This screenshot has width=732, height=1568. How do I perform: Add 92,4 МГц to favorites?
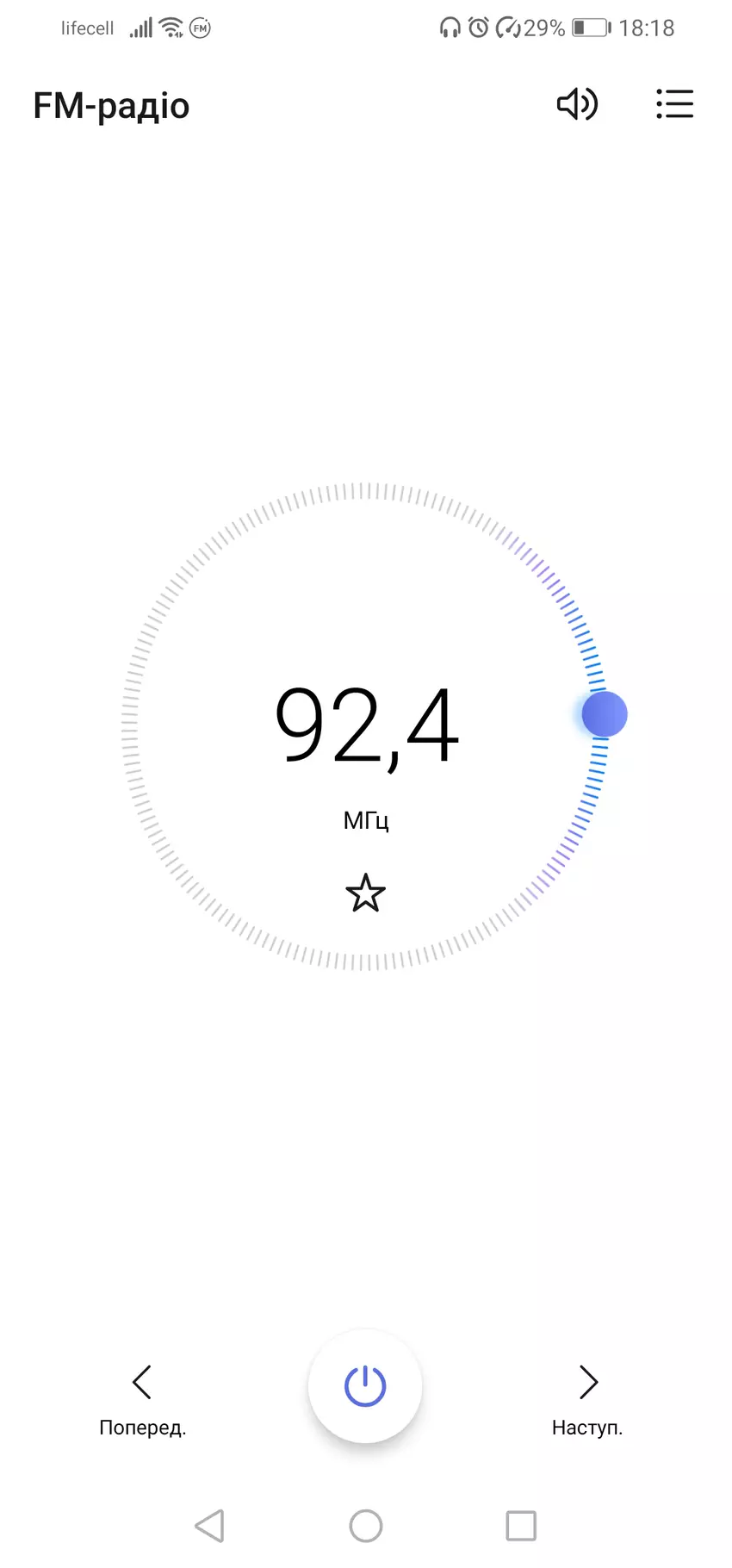pyautogui.click(x=365, y=893)
